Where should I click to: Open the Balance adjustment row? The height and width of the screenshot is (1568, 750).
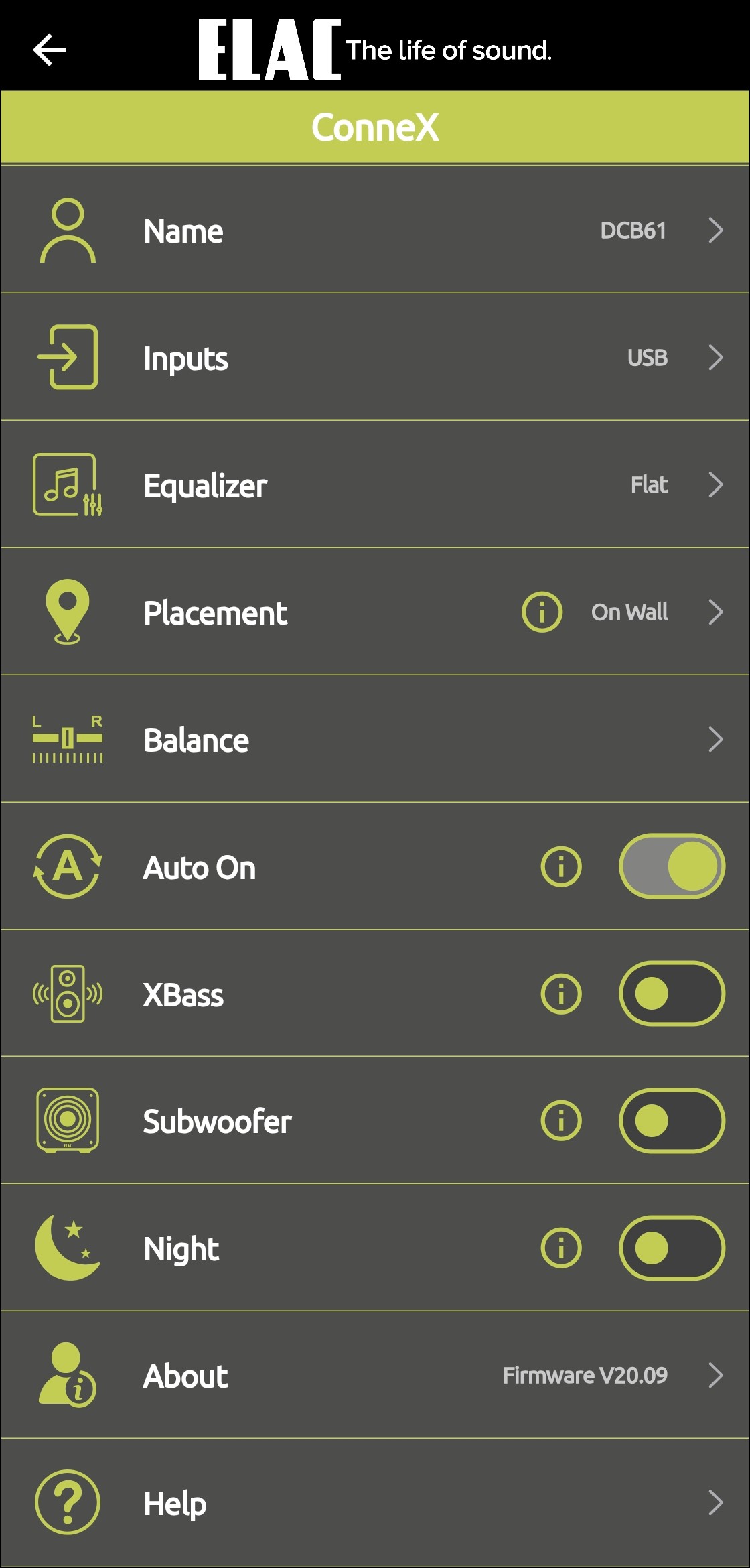coord(375,740)
